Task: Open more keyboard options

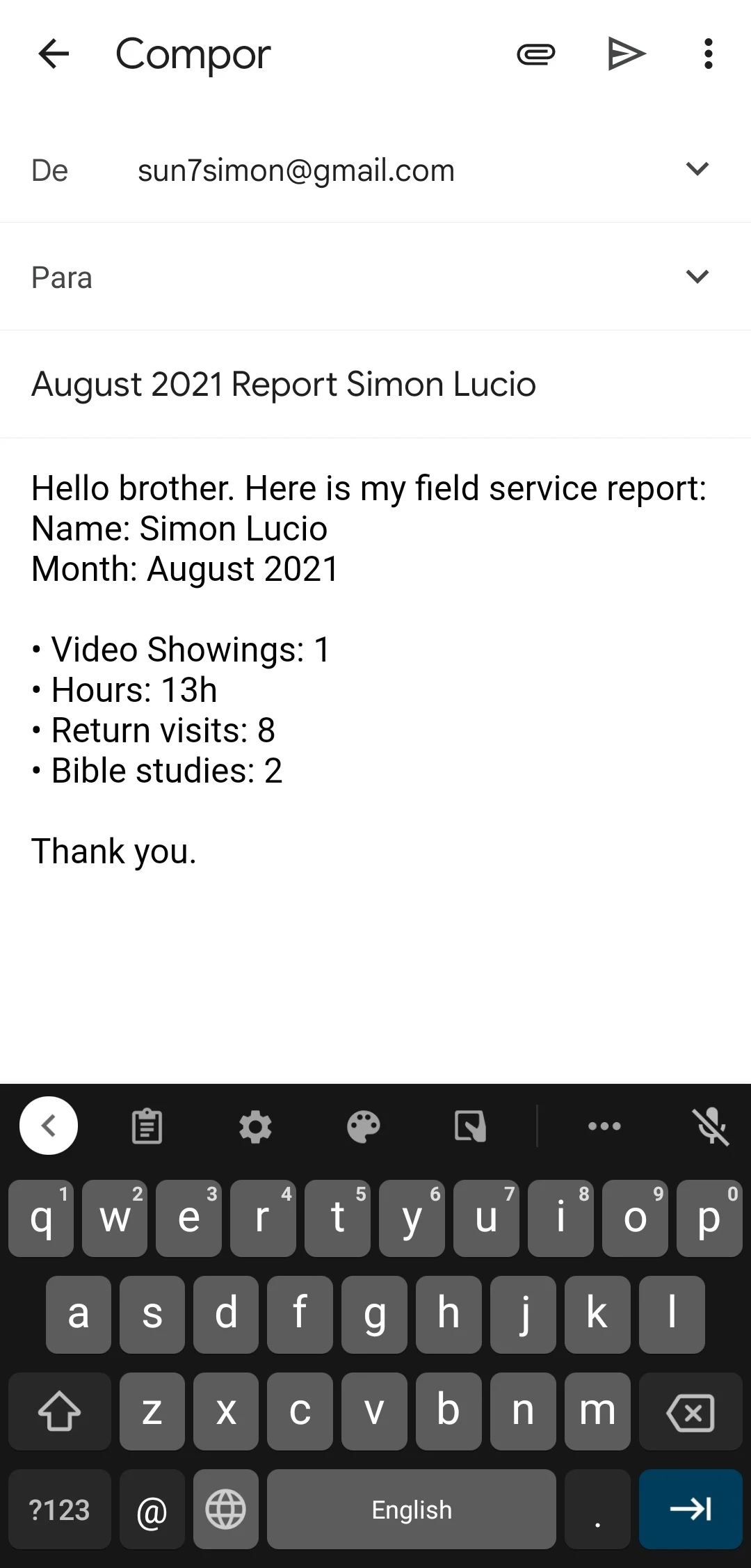Action: tap(604, 1126)
